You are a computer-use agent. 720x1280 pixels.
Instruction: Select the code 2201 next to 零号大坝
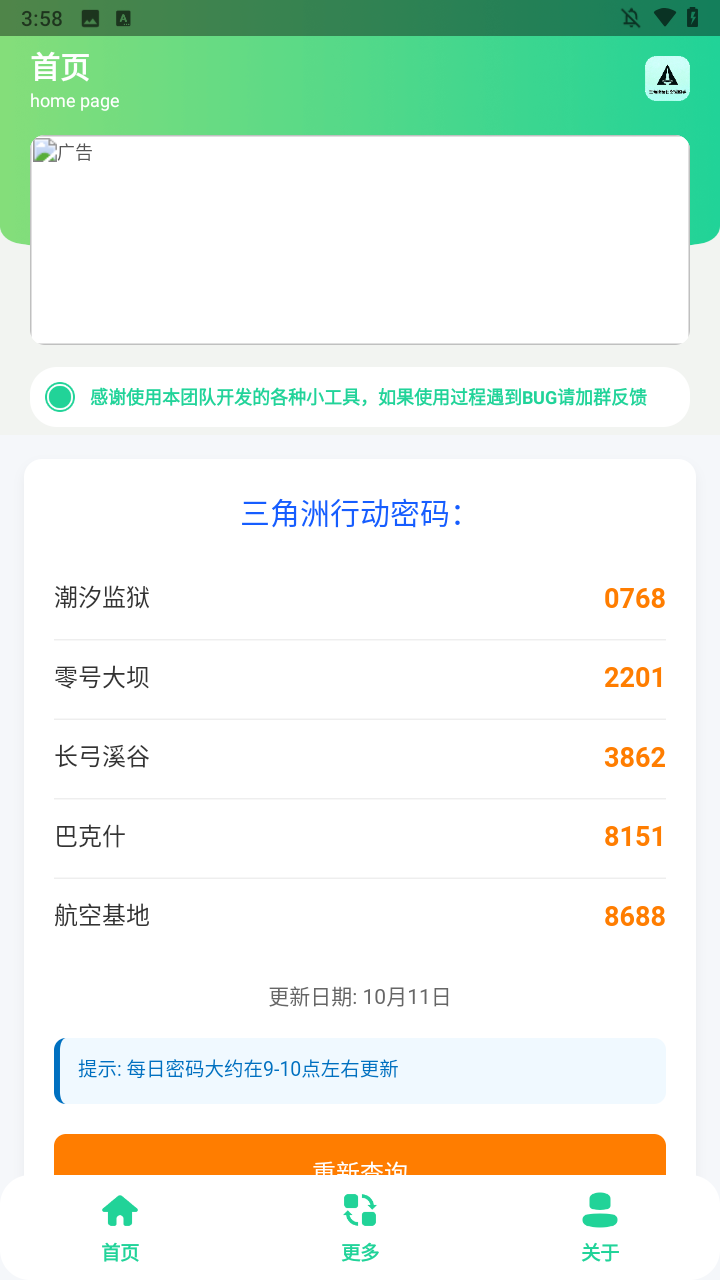tap(634, 677)
